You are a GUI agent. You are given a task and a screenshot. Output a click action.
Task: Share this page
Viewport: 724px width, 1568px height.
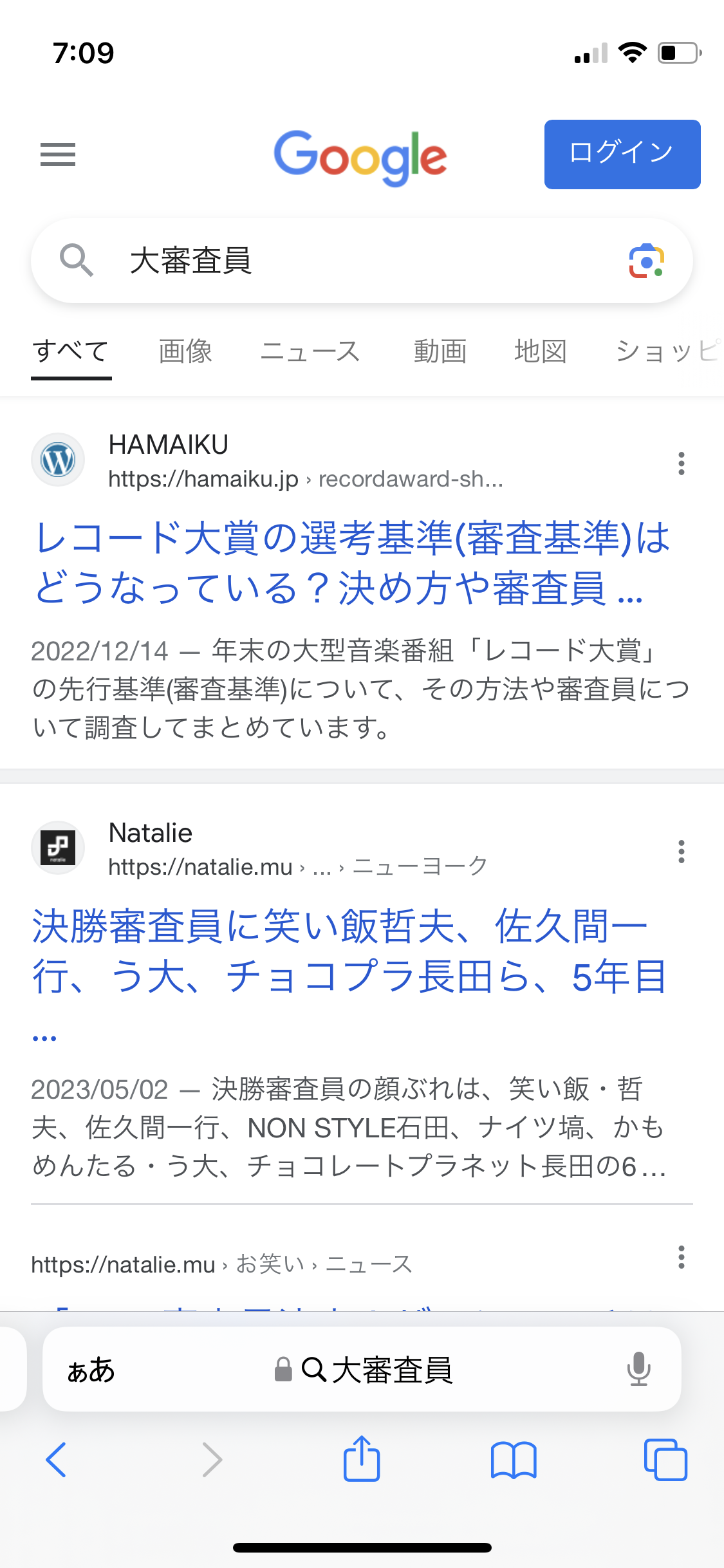[362, 1459]
